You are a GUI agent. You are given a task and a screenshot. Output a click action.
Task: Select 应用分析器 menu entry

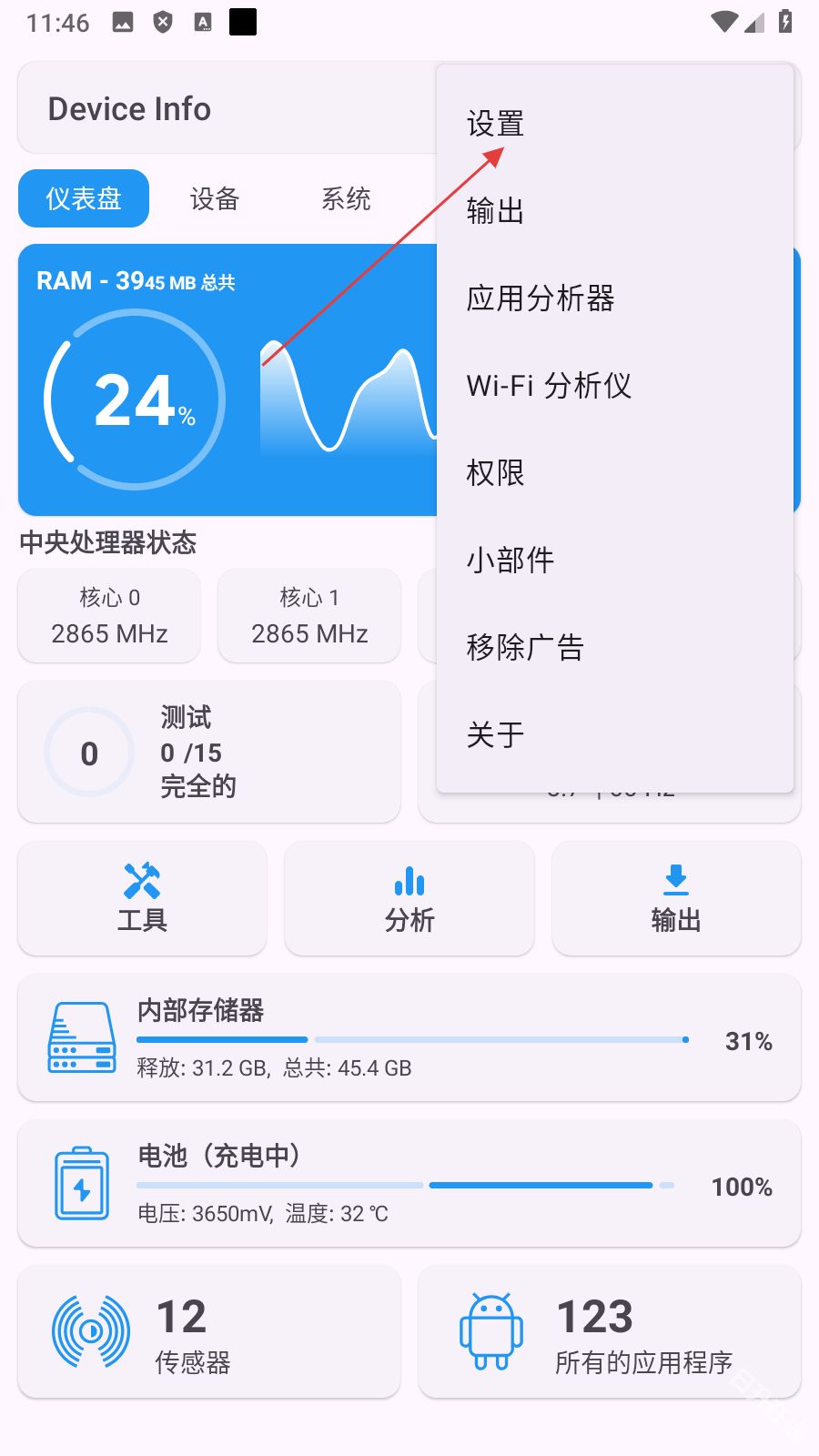click(541, 298)
